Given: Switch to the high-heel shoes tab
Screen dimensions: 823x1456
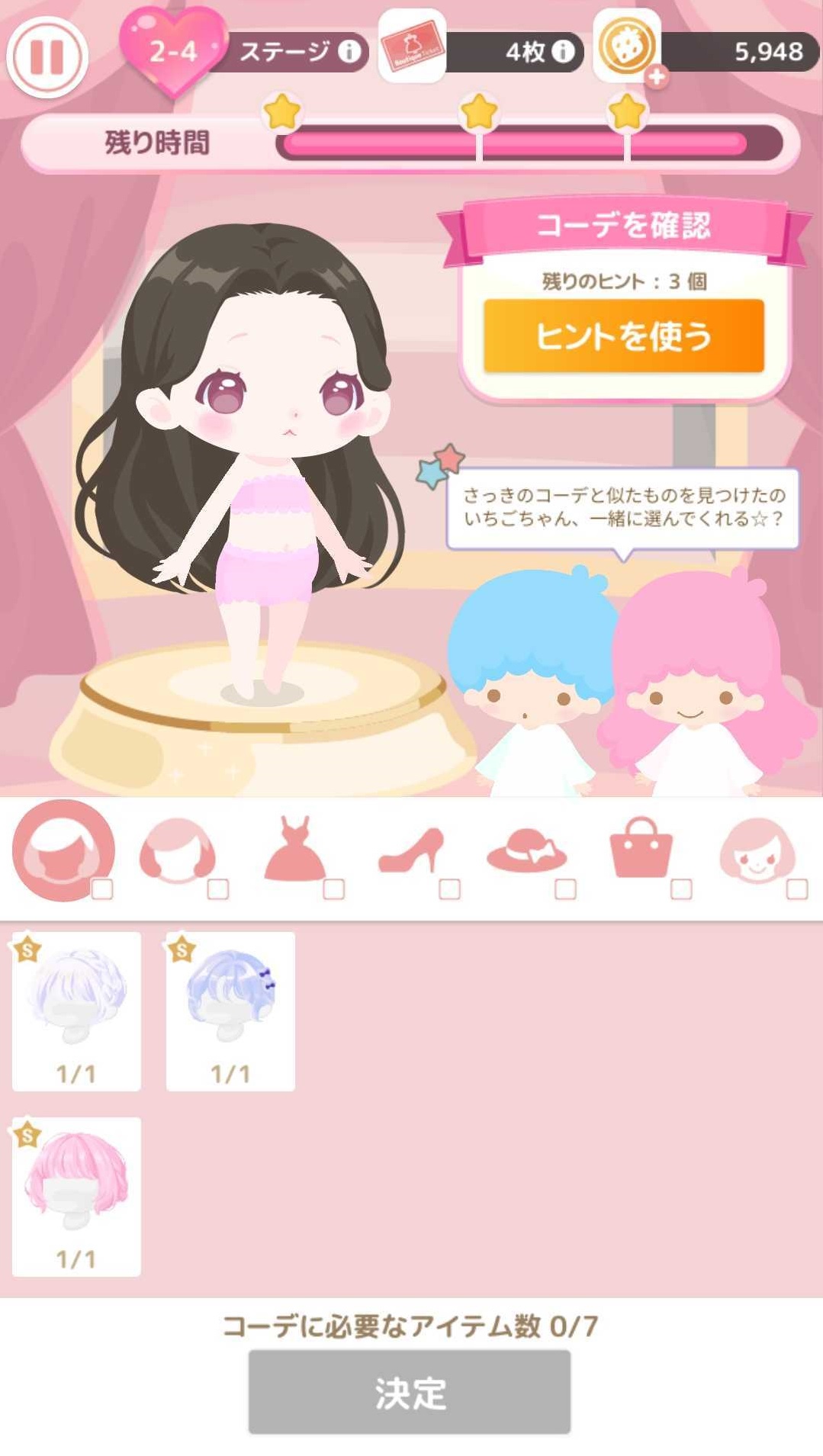Looking at the screenshot, I should point(411,850).
